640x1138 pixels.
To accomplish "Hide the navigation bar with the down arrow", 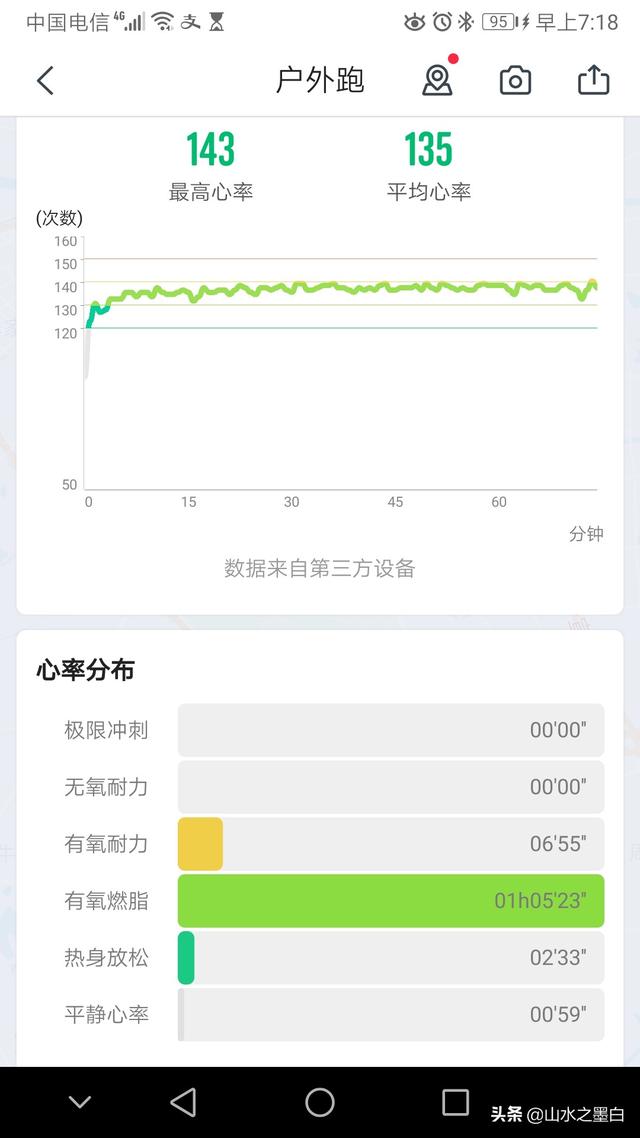I will pos(80,1102).
